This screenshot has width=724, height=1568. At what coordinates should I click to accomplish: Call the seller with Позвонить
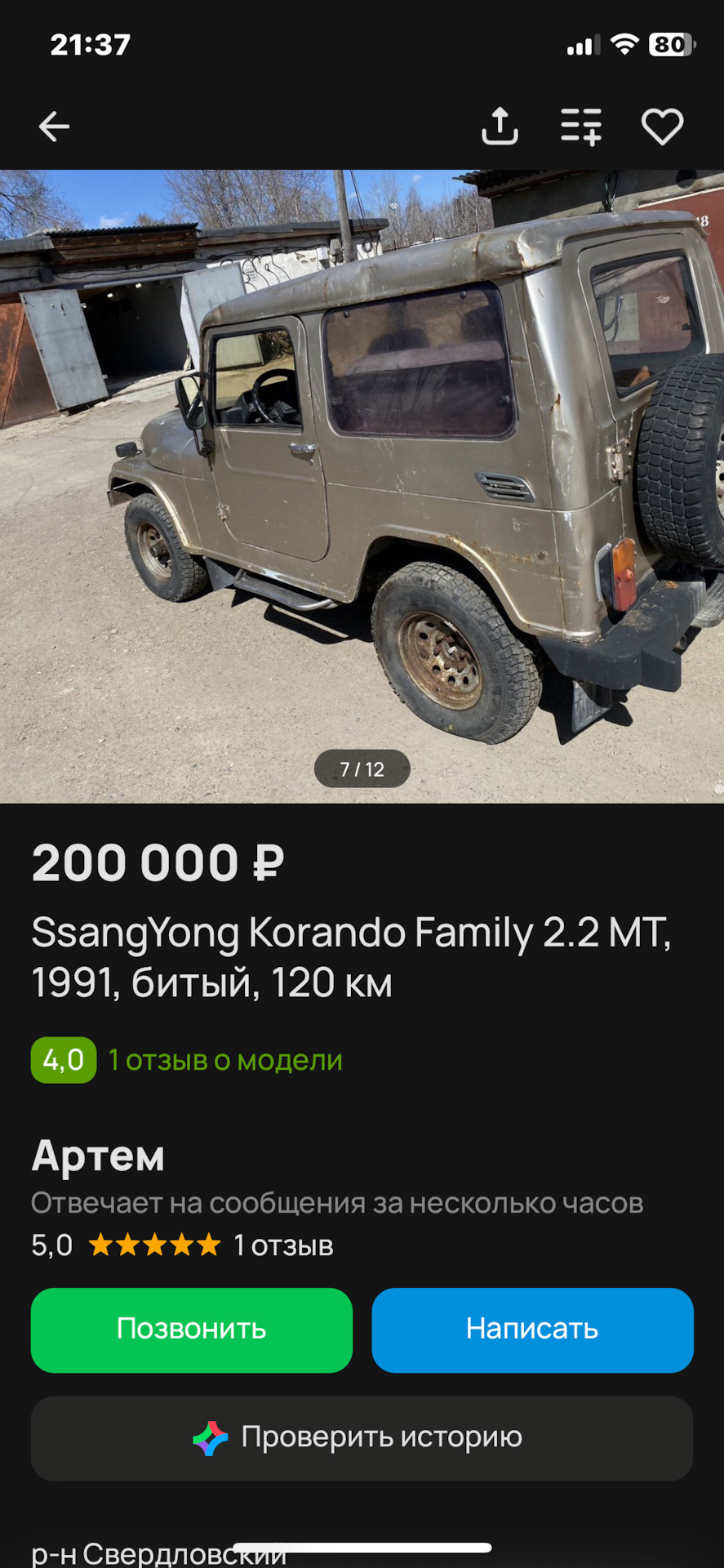click(x=192, y=1330)
